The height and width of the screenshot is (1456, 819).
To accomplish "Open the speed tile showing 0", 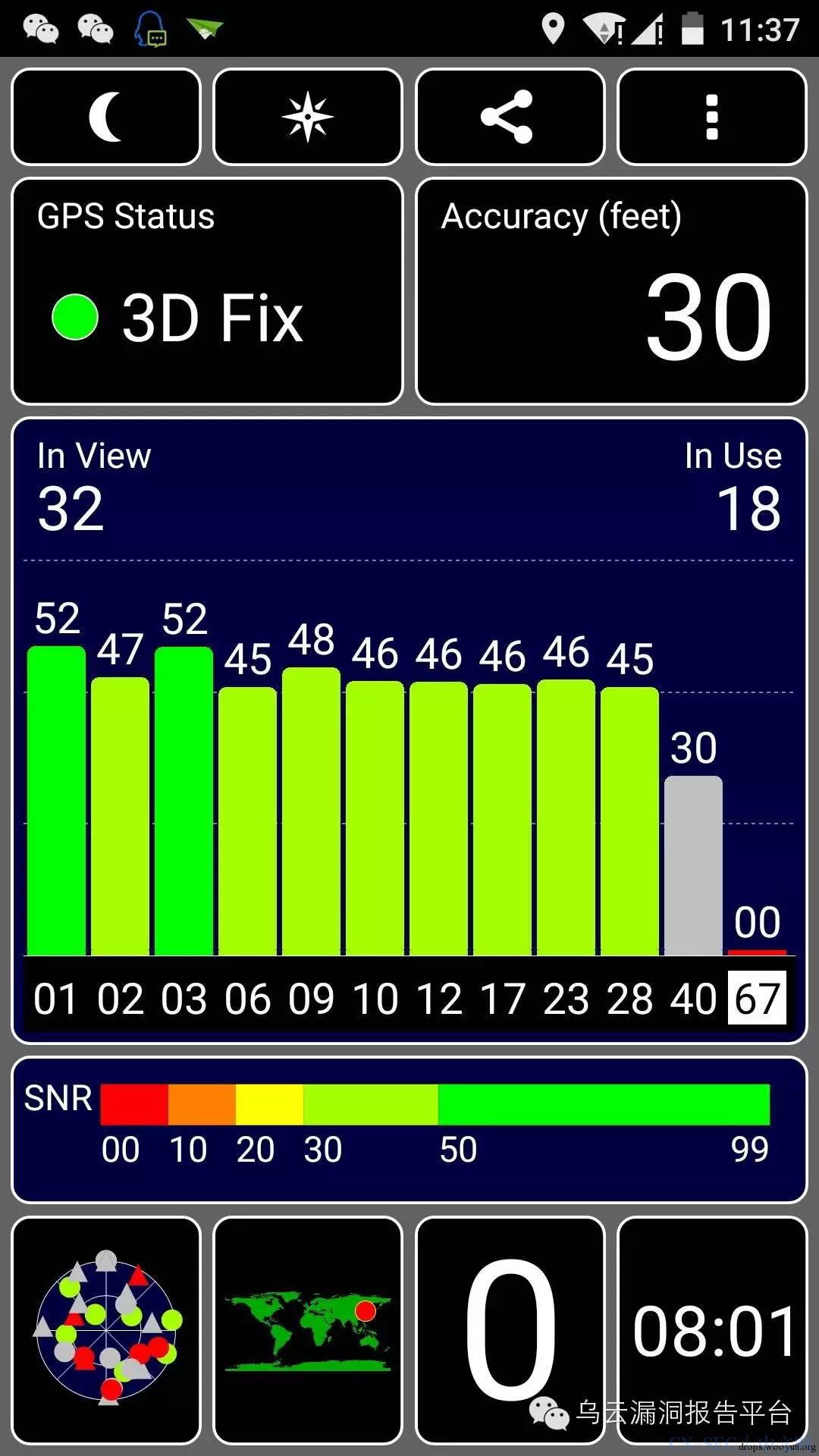I will pyautogui.click(x=510, y=1330).
